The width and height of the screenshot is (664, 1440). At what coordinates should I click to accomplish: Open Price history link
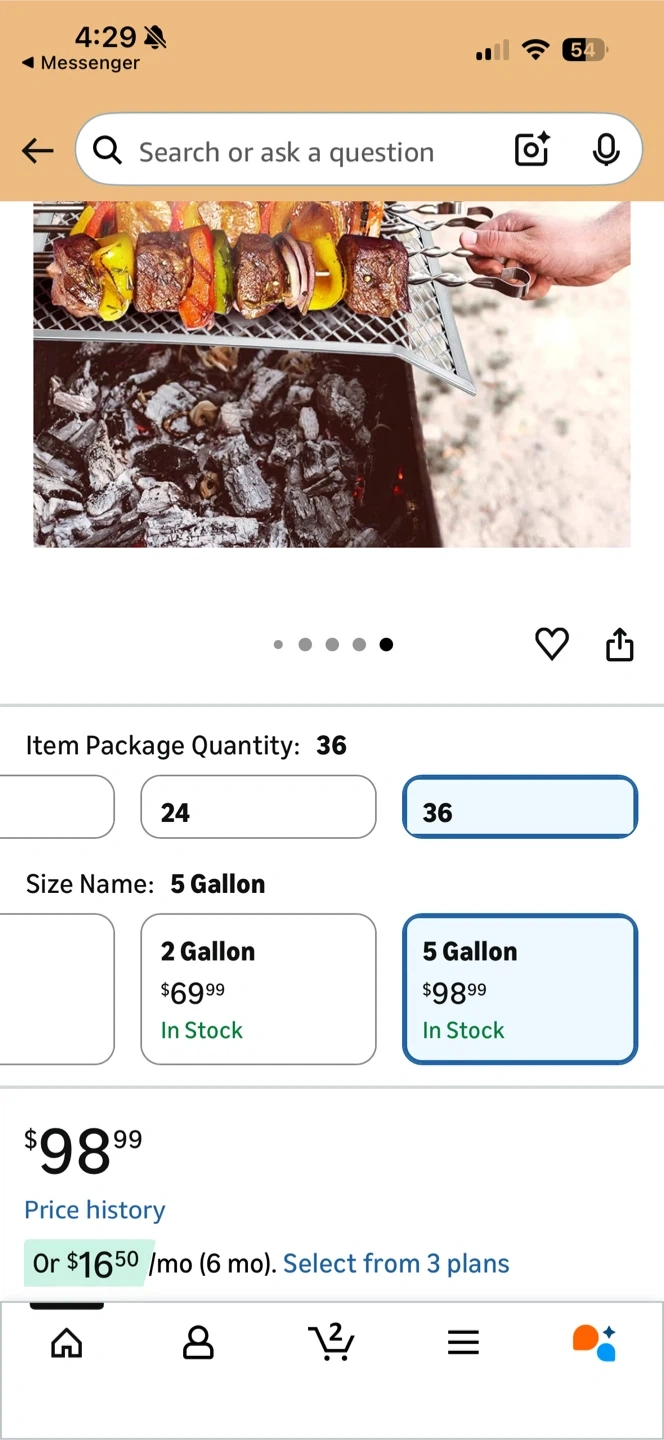(x=95, y=1210)
